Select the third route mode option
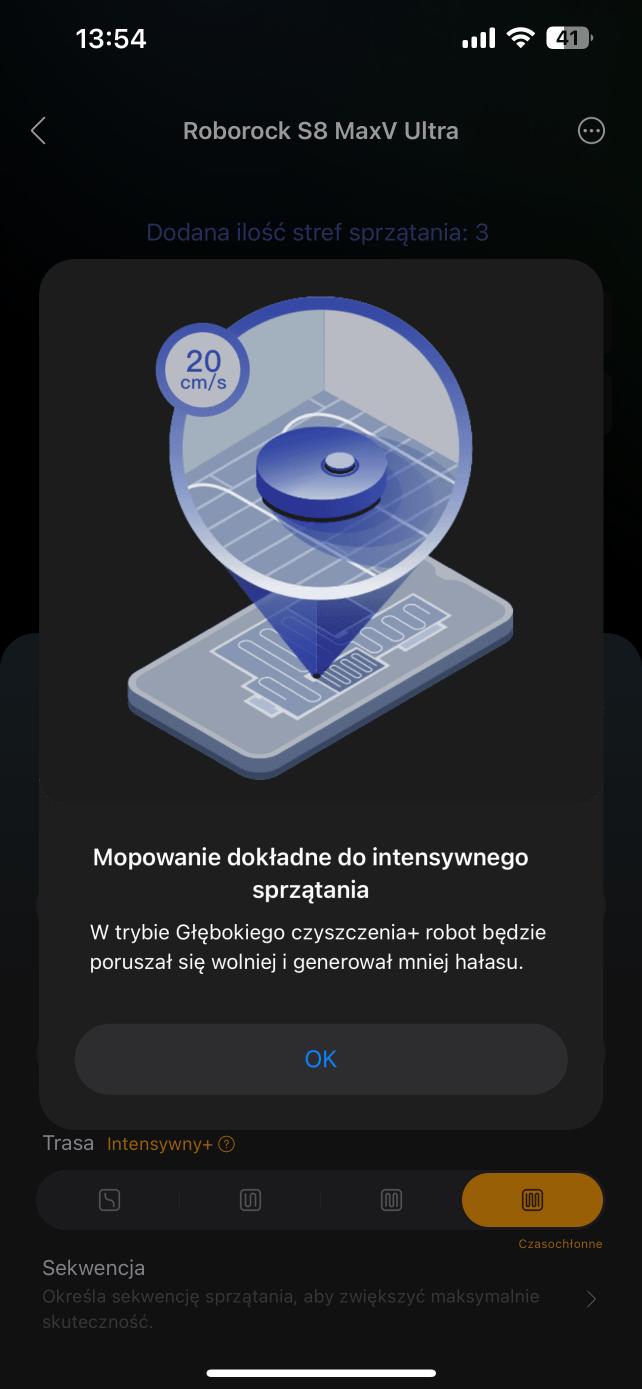 (391, 1200)
